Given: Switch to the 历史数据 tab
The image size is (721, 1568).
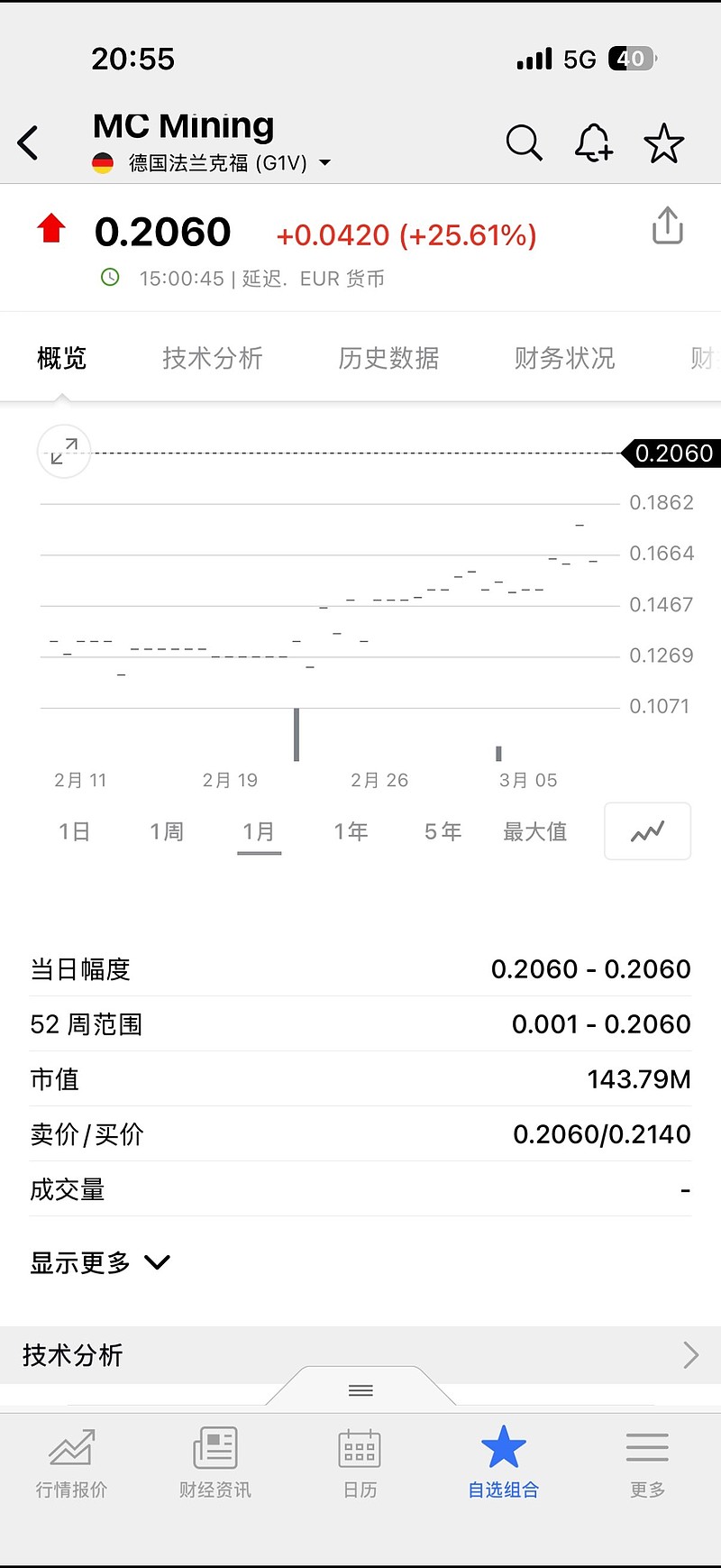Looking at the screenshot, I should pyautogui.click(x=388, y=358).
